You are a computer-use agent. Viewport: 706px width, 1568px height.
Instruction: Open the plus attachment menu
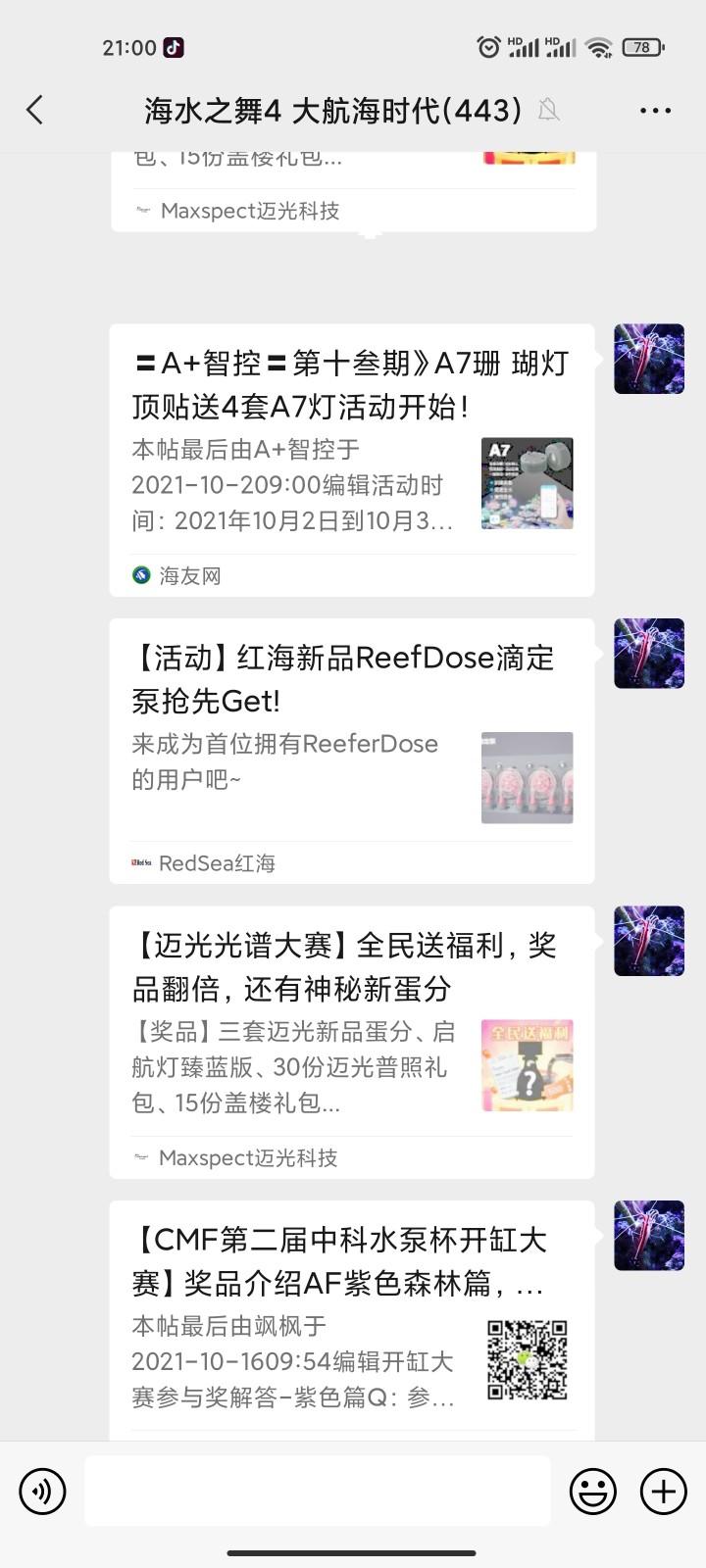(664, 1492)
